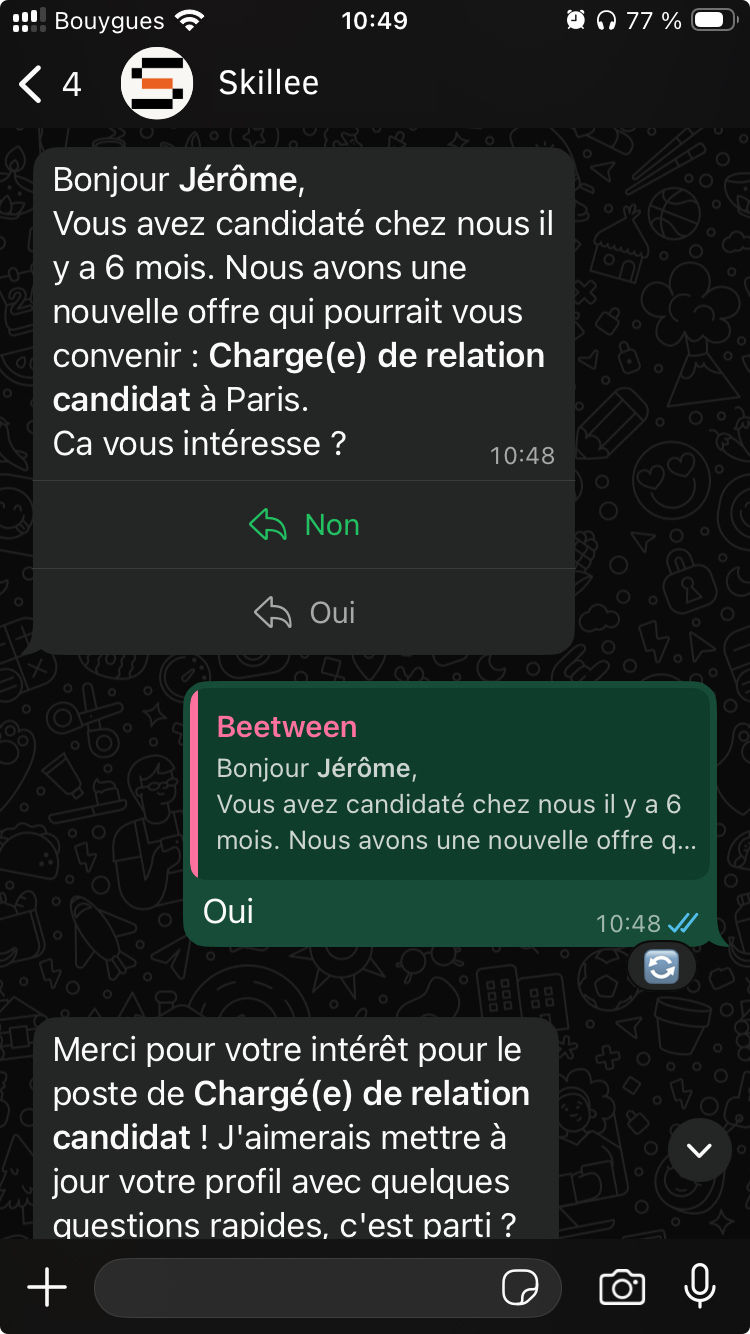Open the sticker picker in the input field
750x1334 pixels.
522,1288
